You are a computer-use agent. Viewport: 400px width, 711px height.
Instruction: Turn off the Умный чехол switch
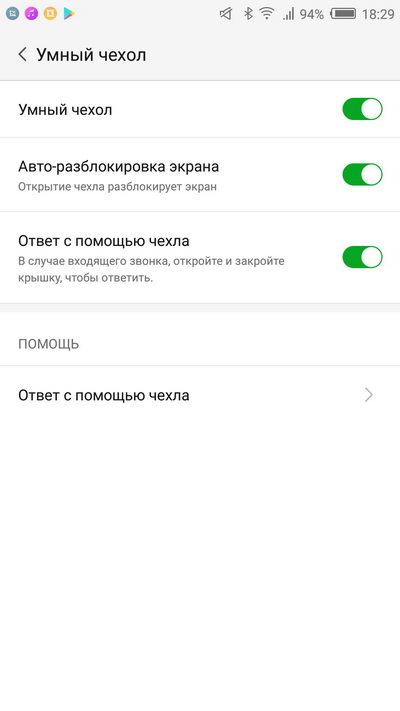coord(362,109)
